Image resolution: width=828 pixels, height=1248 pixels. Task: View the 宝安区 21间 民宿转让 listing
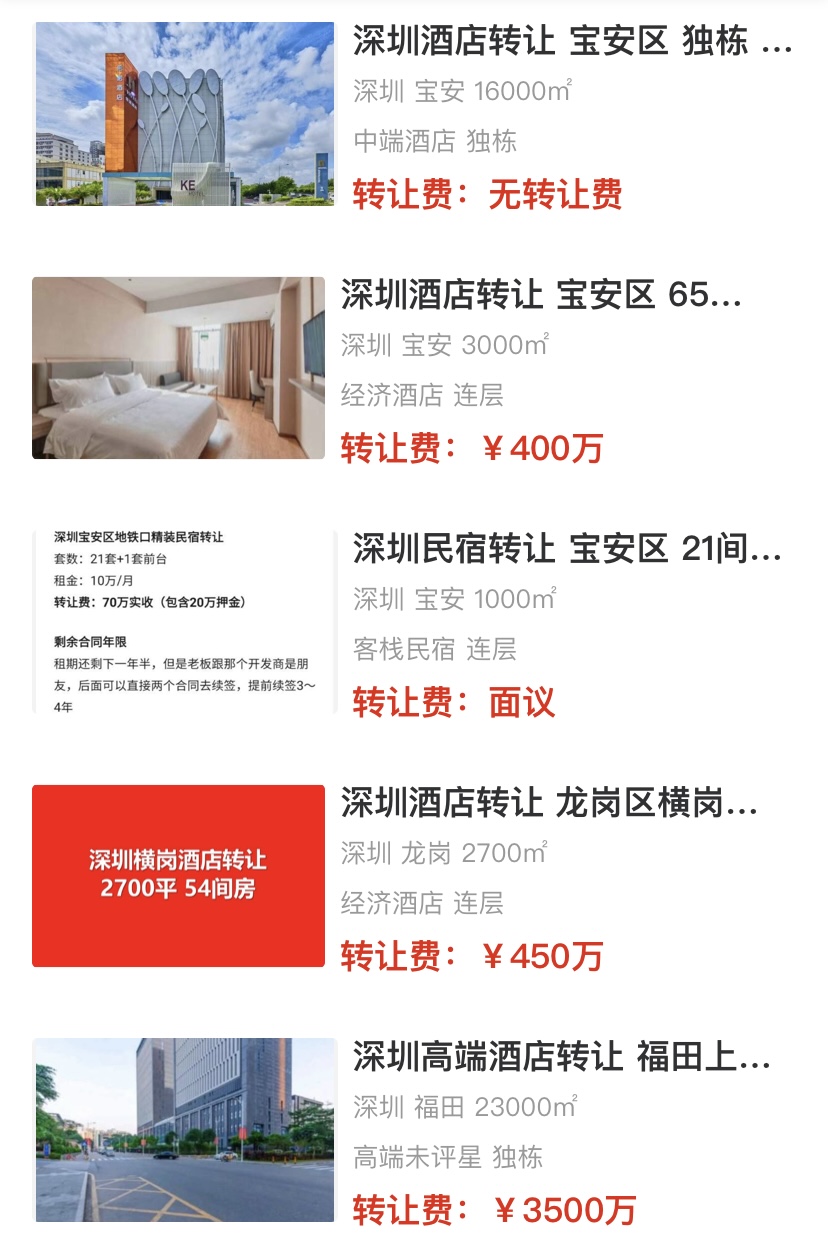click(x=567, y=549)
